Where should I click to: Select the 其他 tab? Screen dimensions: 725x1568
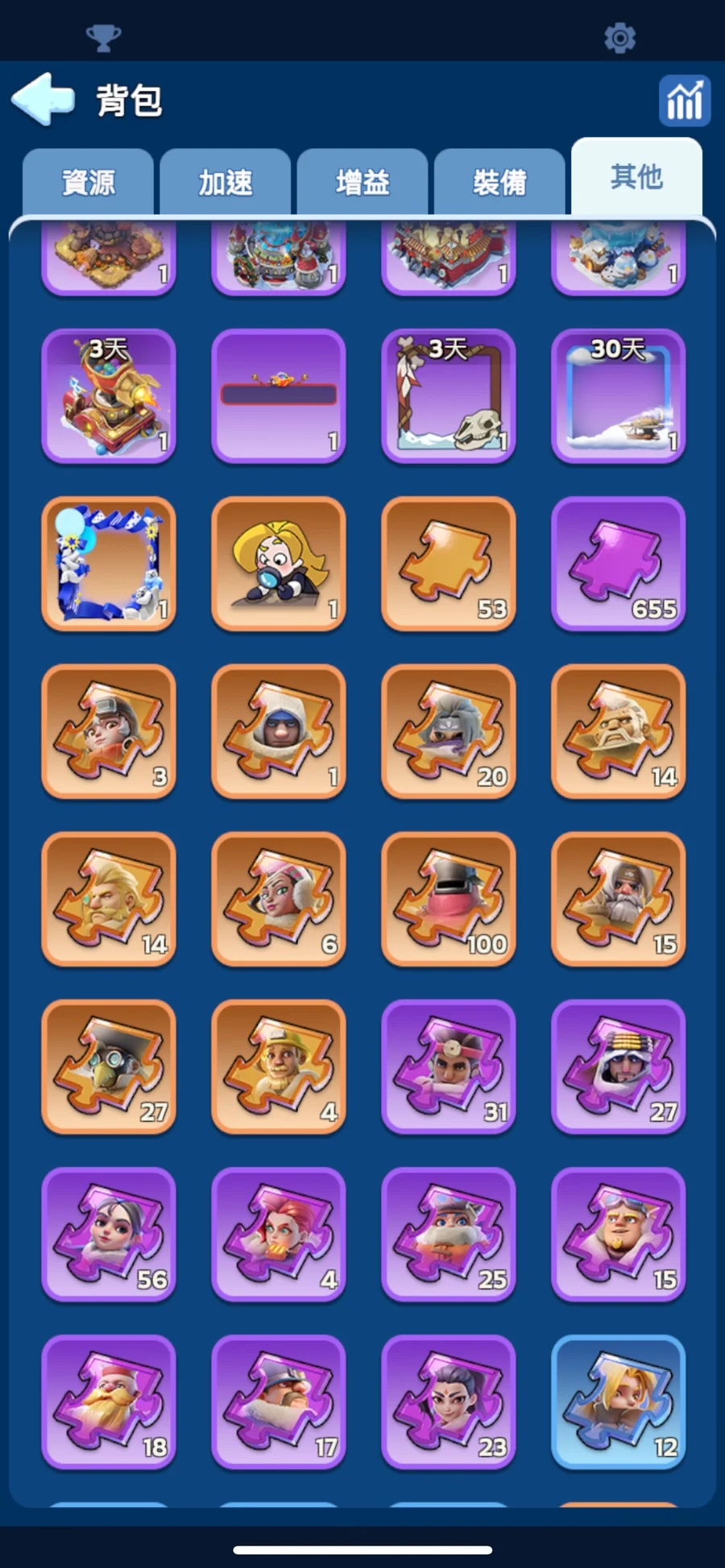click(636, 176)
